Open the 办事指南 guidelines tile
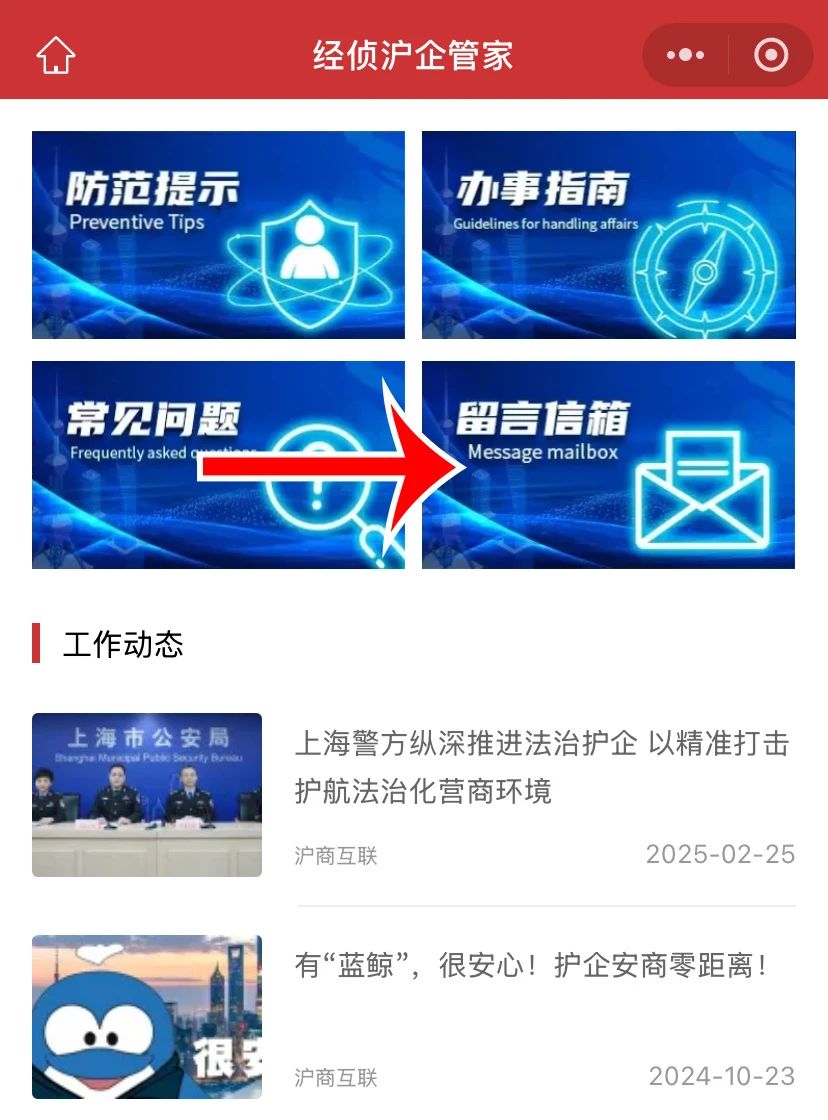 tap(608, 235)
